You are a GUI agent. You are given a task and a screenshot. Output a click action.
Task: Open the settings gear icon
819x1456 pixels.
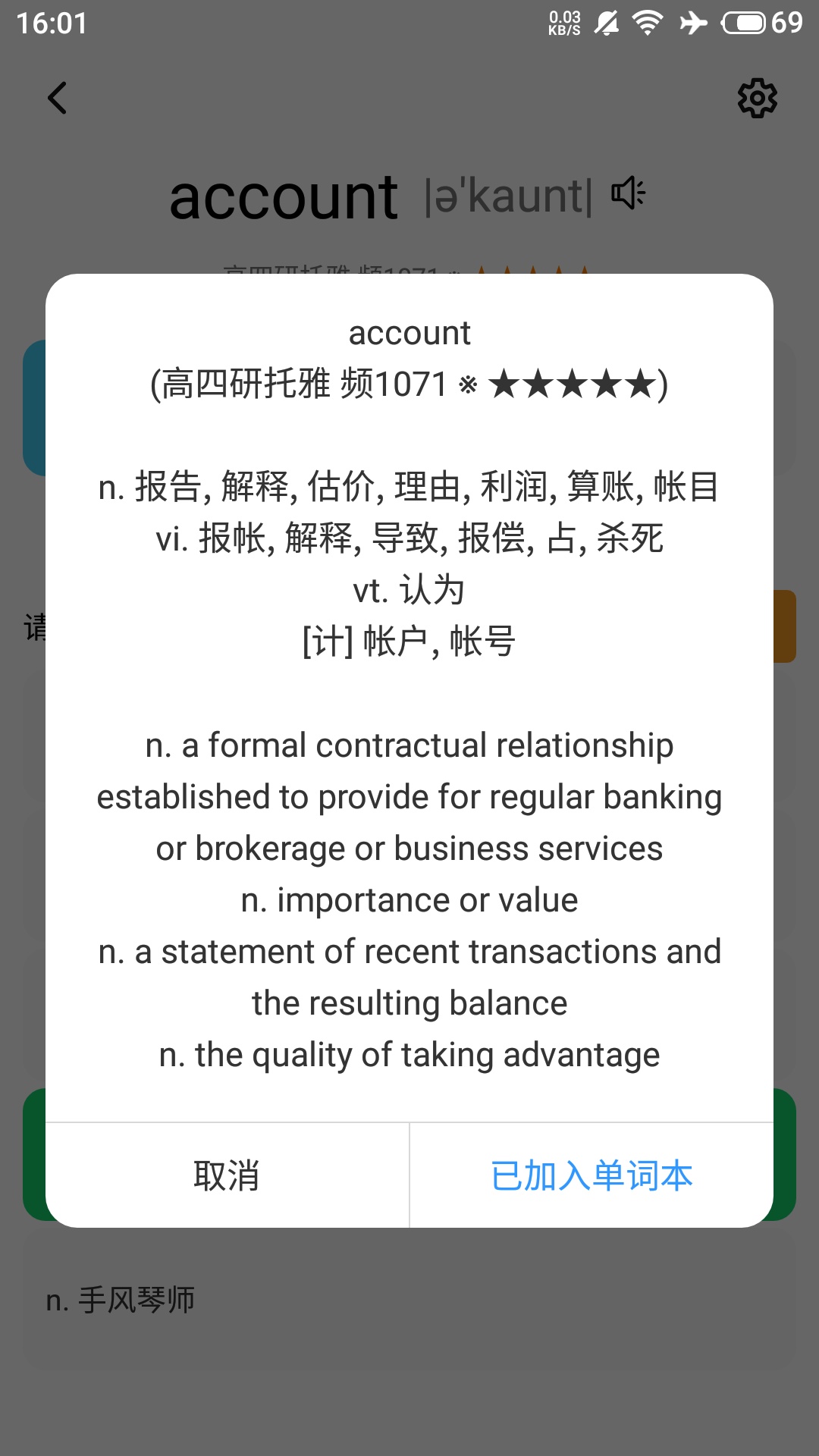click(756, 98)
